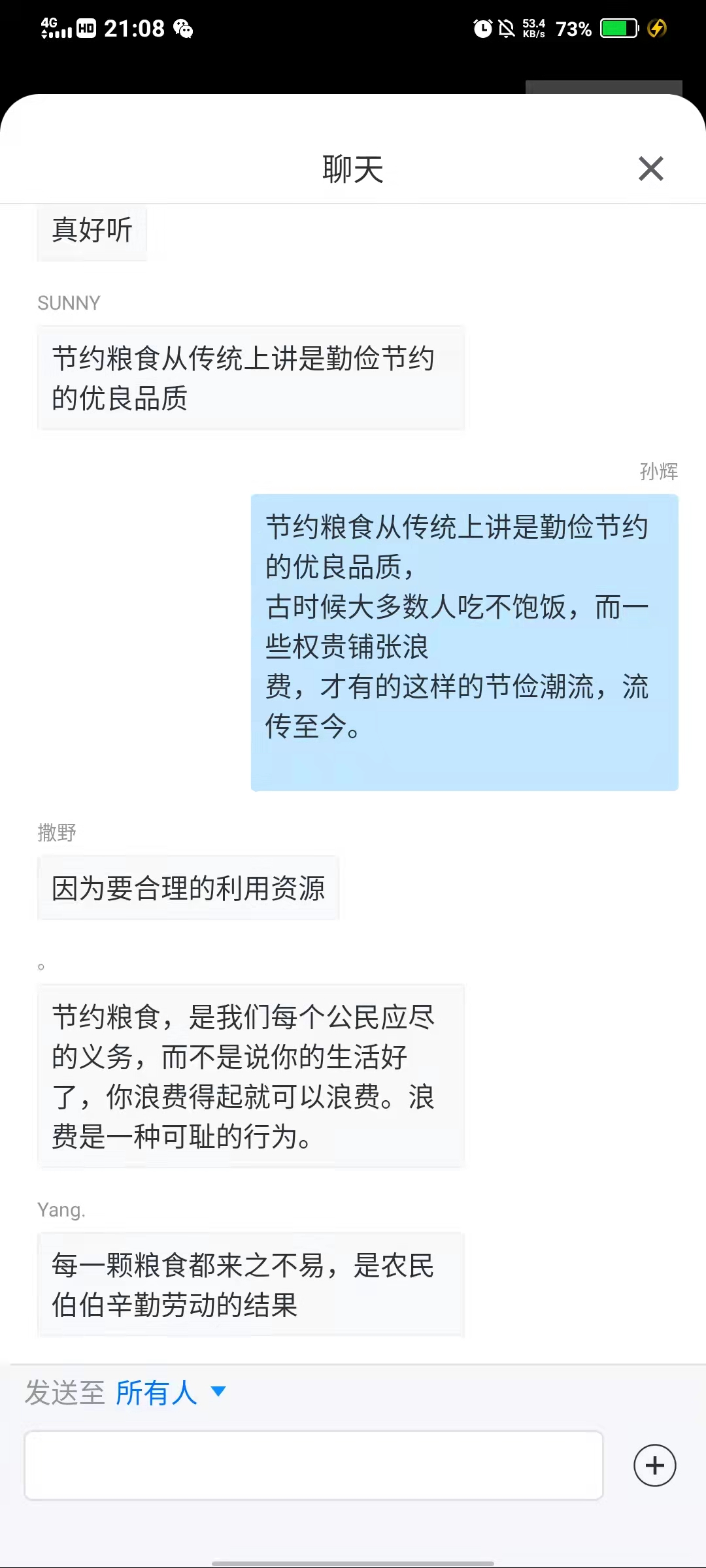Focus the chat message input field

coord(314,1465)
